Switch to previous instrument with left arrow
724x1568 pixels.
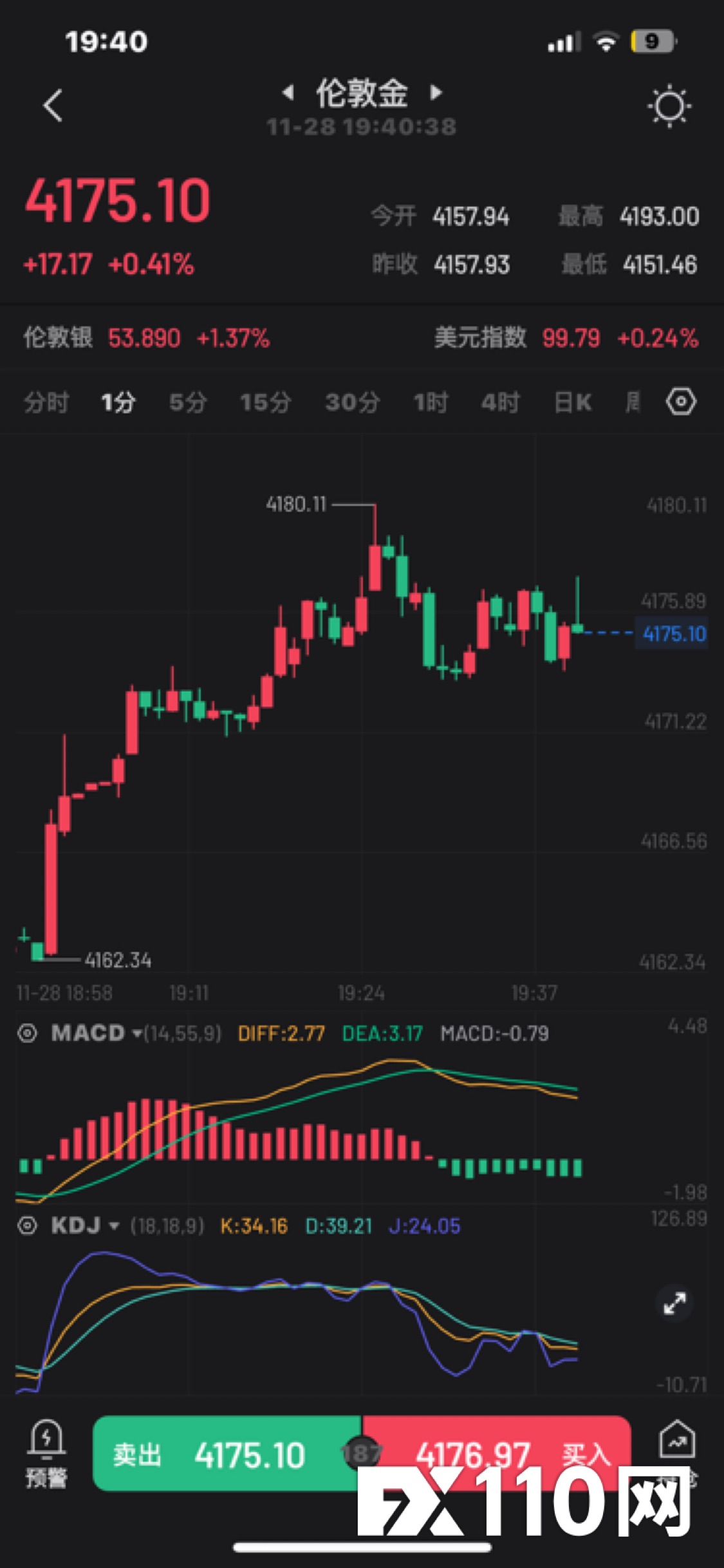pos(288,92)
